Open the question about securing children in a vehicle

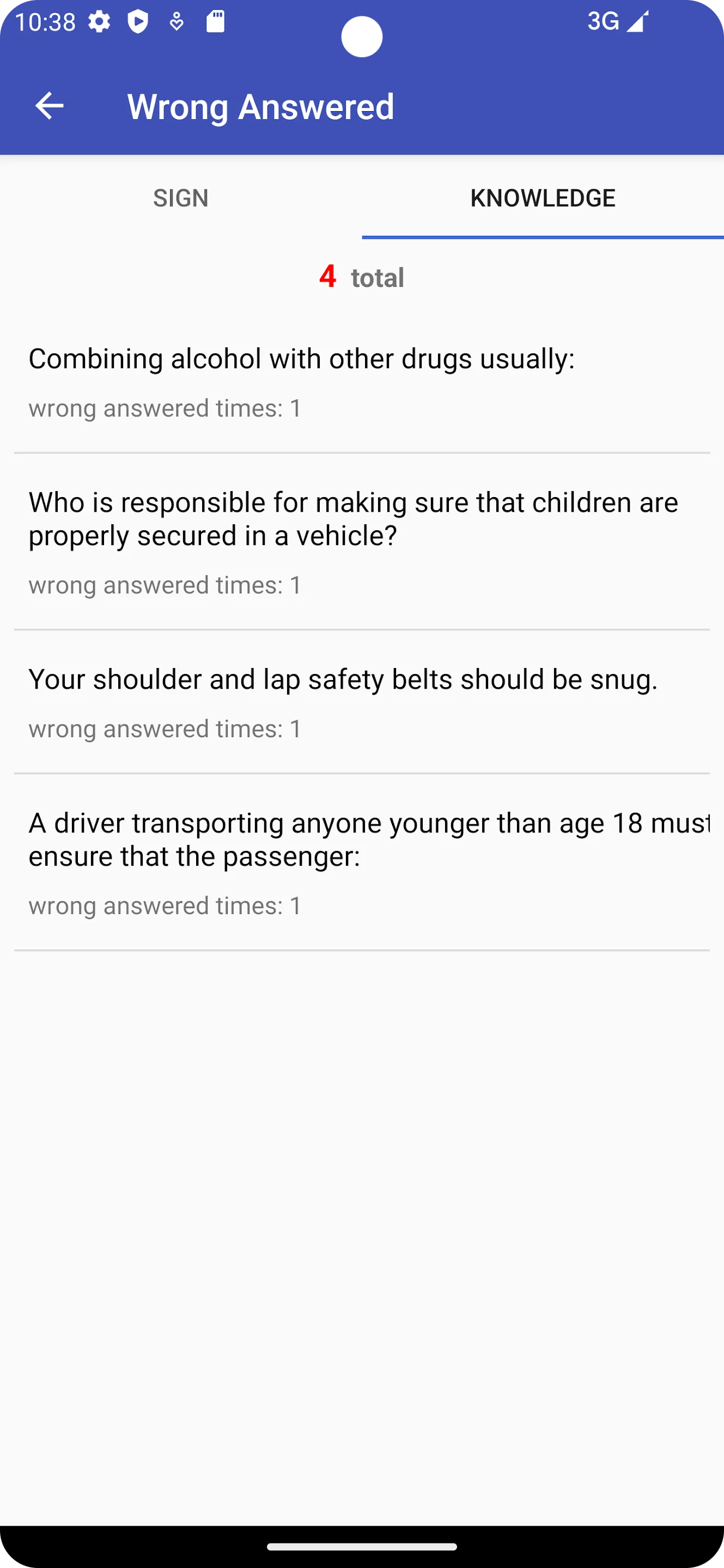pyautogui.click(x=362, y=542)
